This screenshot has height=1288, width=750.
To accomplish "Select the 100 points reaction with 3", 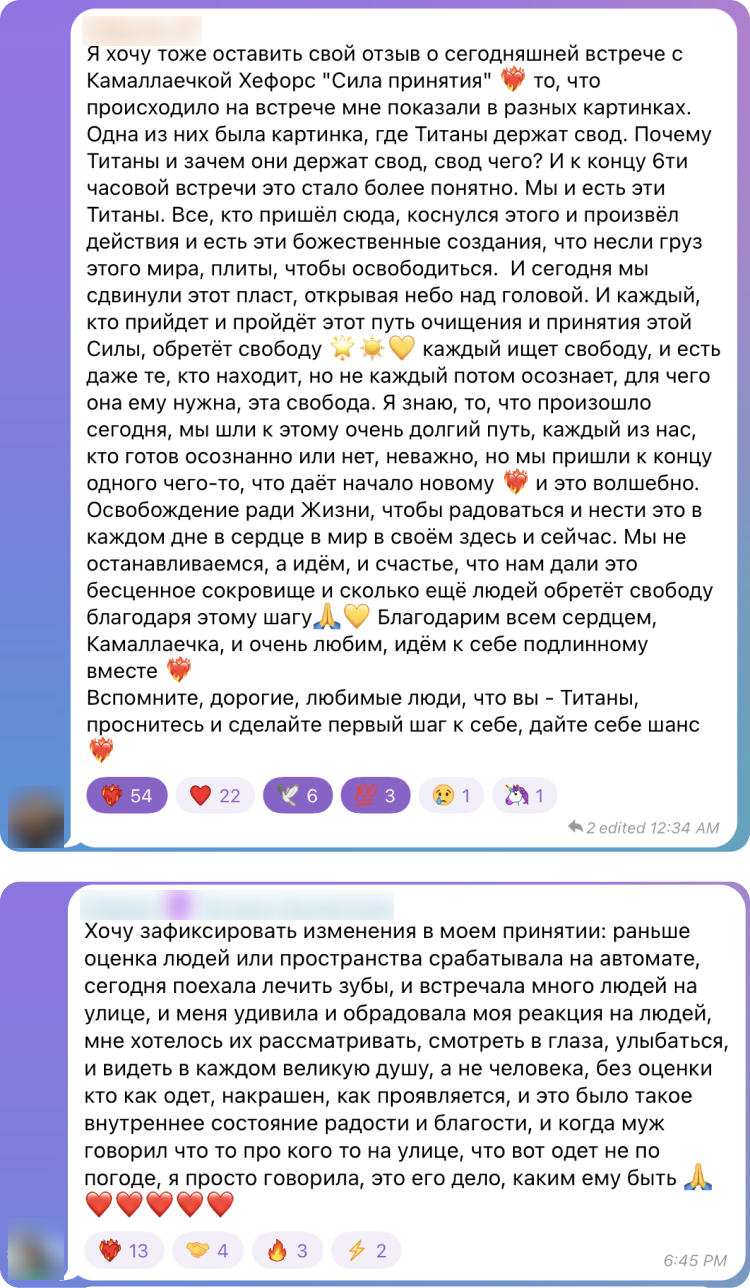I will 375,796.
